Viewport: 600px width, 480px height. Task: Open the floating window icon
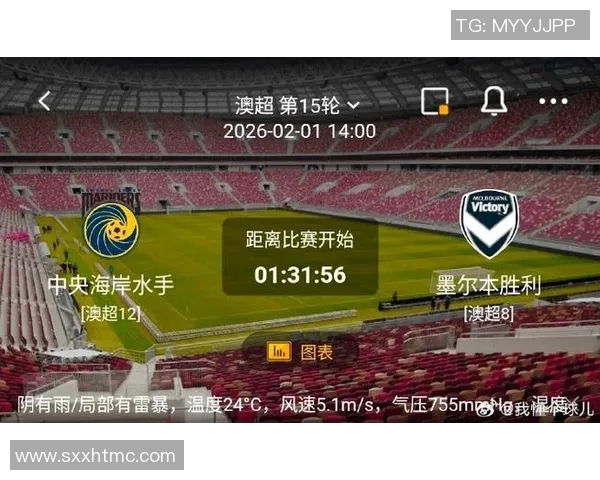(434, 101)
